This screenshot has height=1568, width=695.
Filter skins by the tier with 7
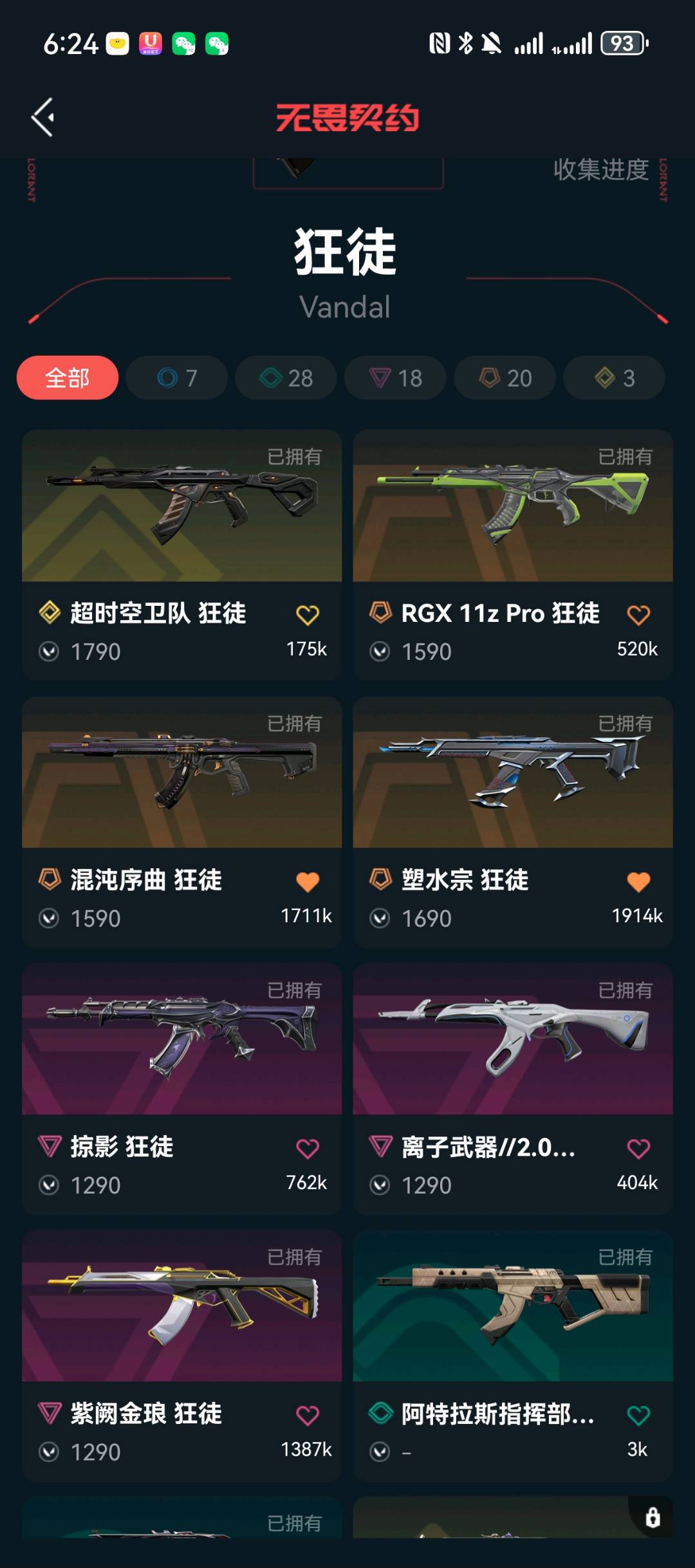click(x=177, y=378)
